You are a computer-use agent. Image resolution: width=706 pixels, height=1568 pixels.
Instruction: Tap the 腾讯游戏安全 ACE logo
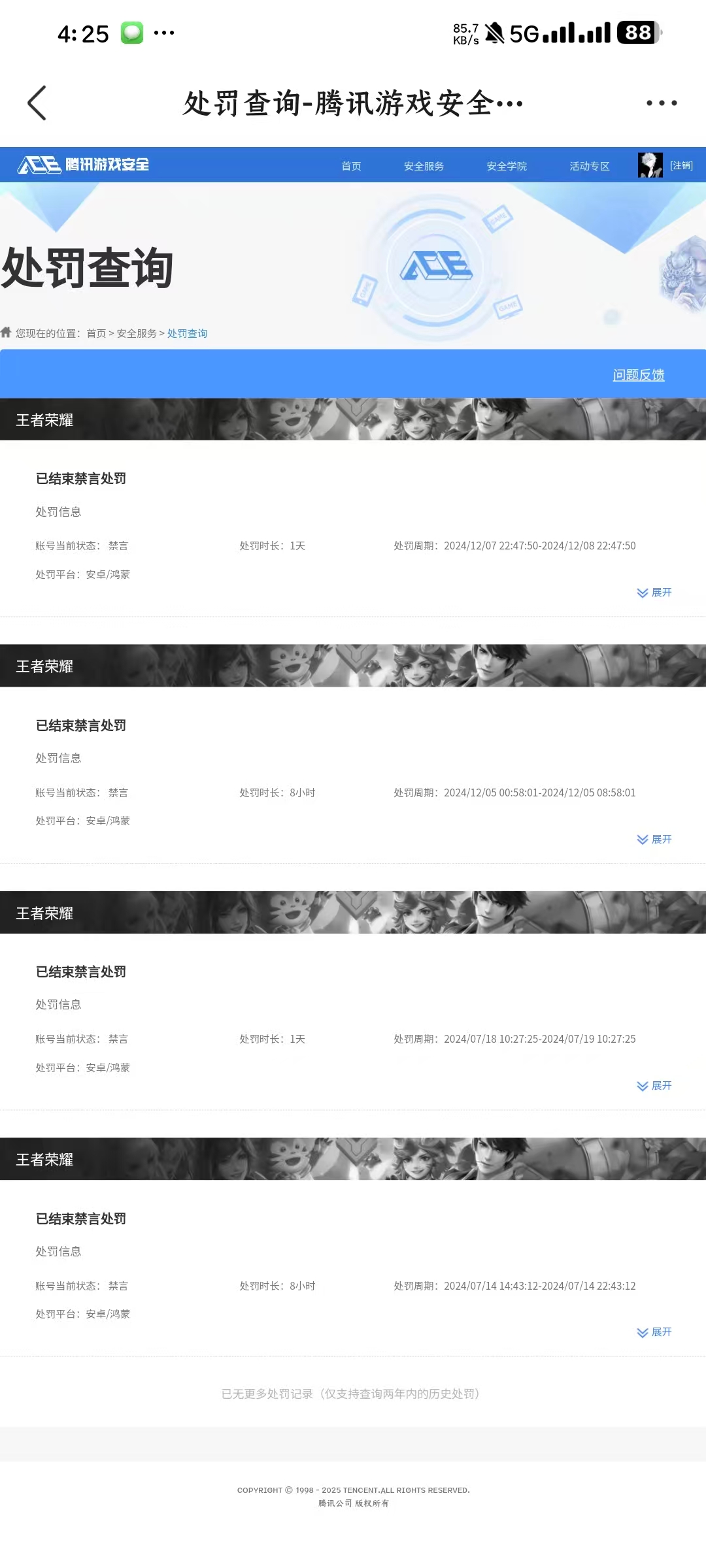[84, 165]
